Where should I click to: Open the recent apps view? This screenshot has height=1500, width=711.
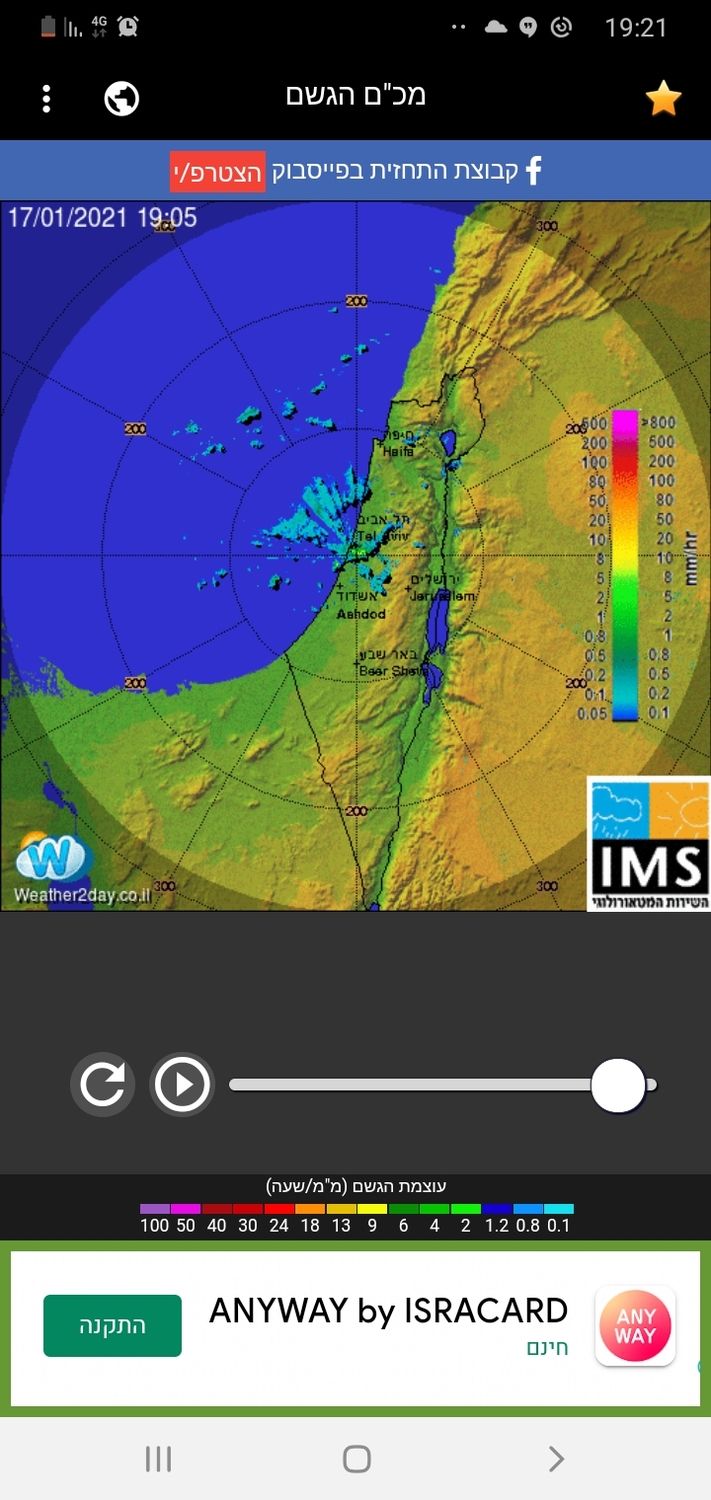coord(158,1459)
